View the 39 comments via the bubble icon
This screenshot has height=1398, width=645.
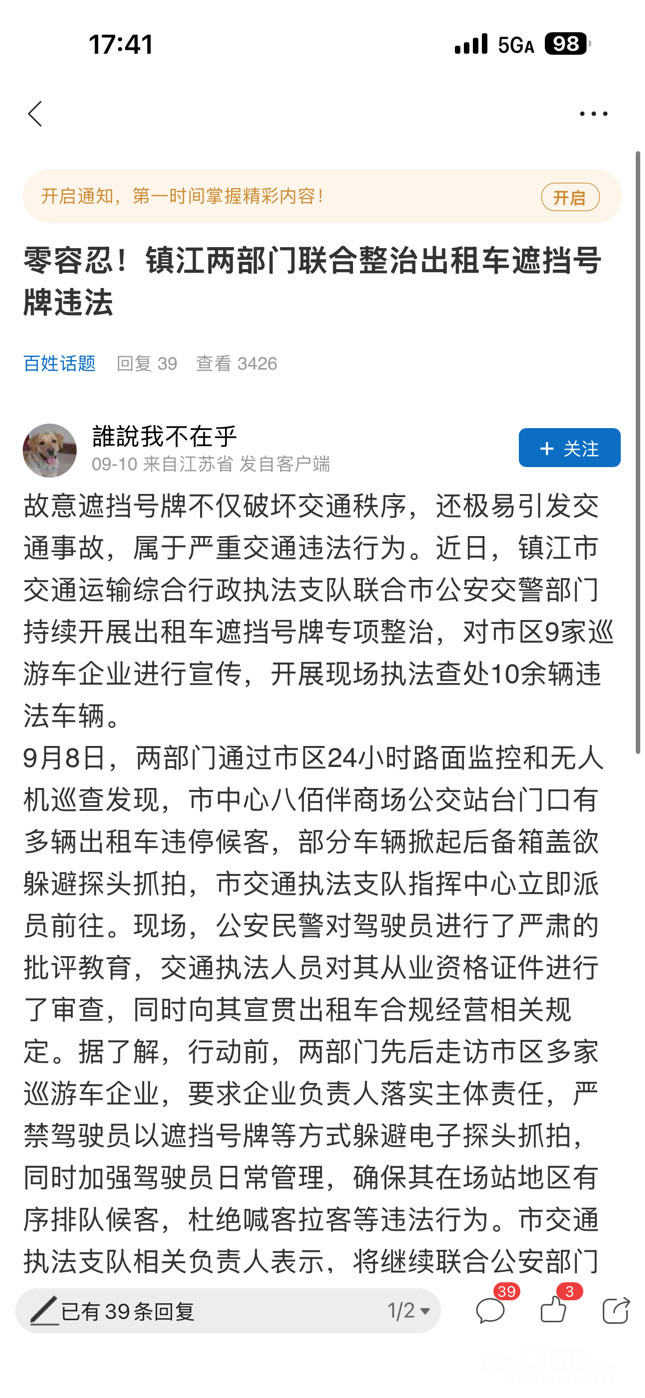click(490, 1310)
